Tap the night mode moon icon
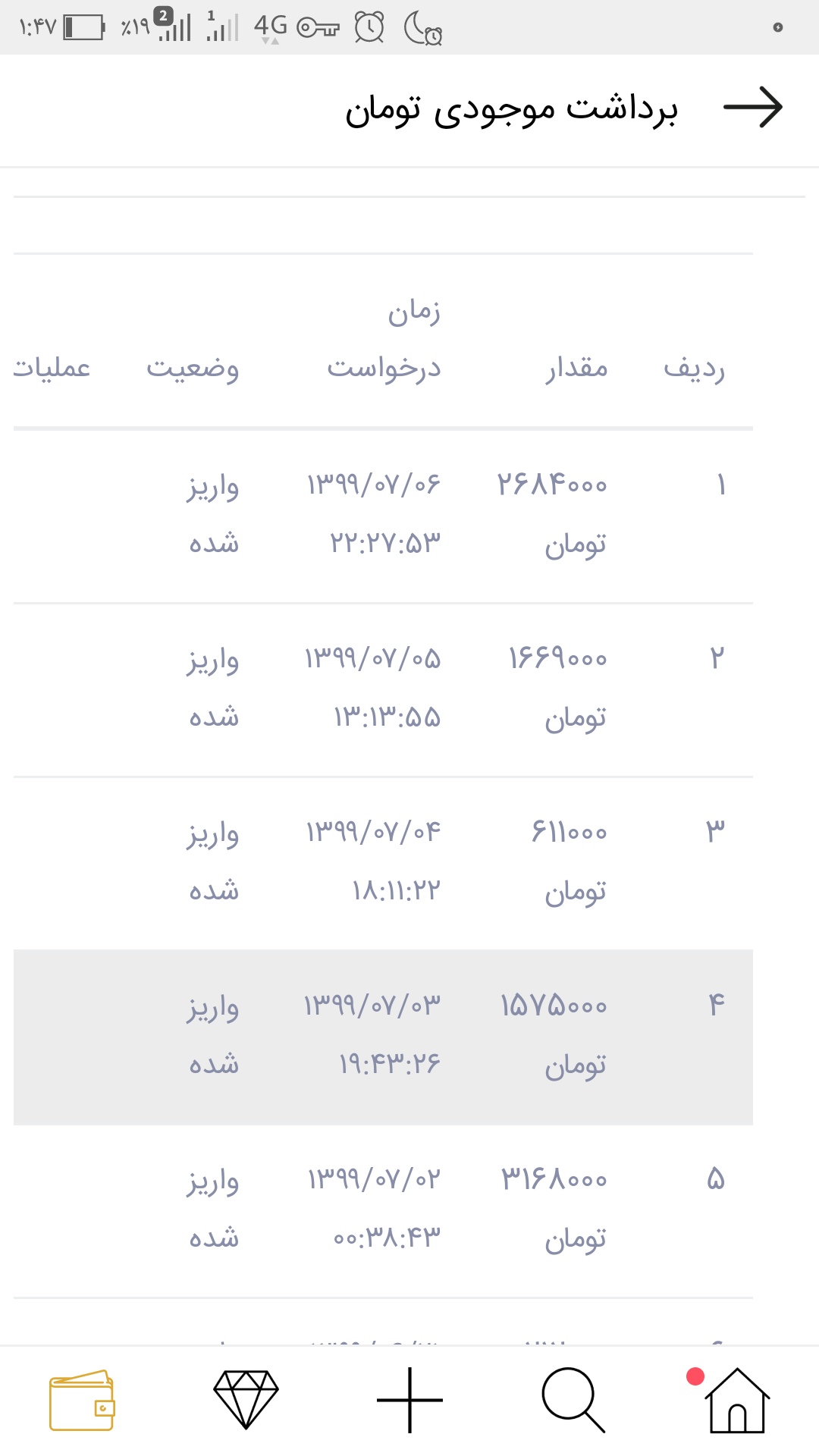This screenshot has height=1456, width=819. coord(425,29)
